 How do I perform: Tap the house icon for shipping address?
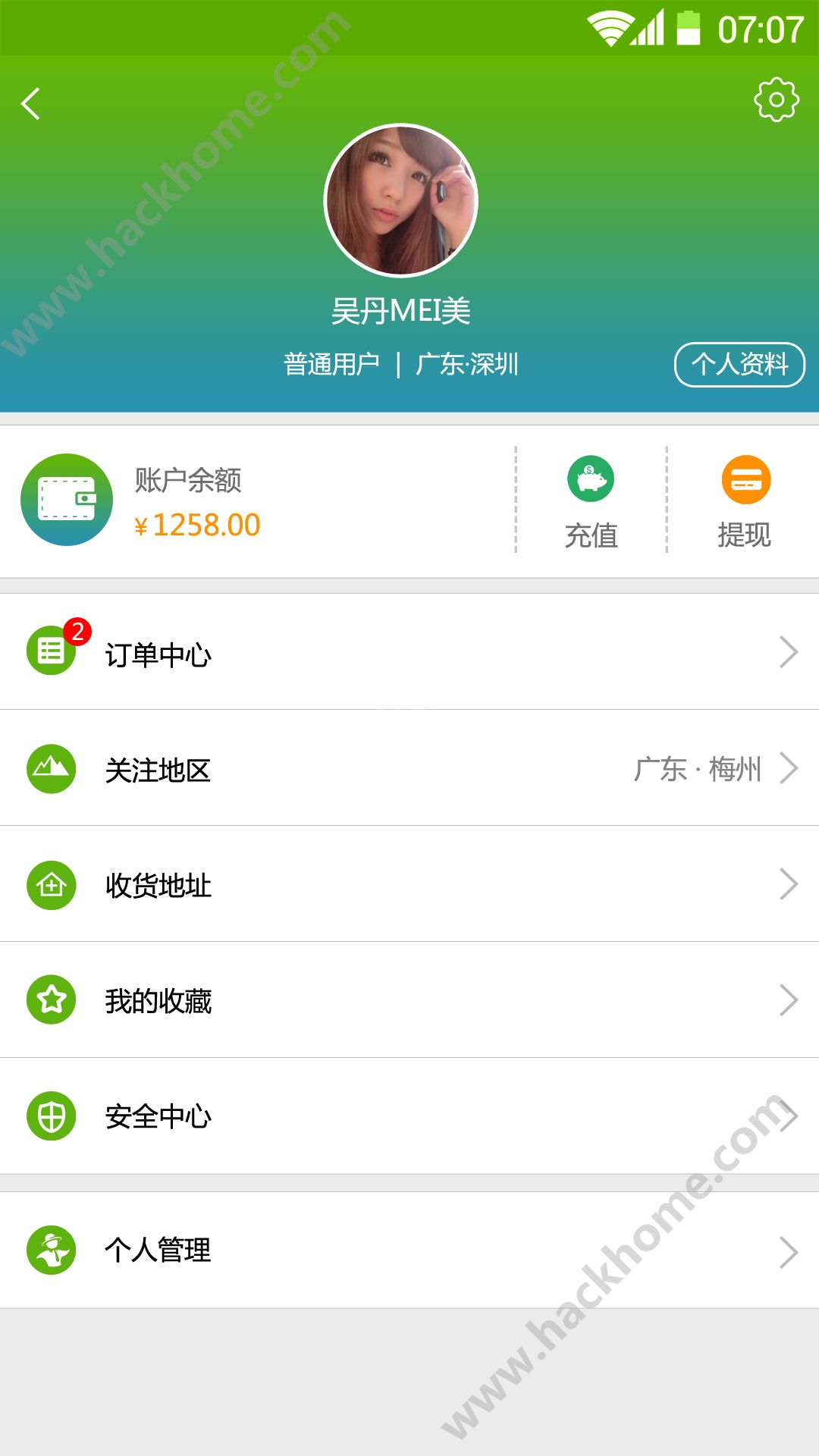point(50,884)
